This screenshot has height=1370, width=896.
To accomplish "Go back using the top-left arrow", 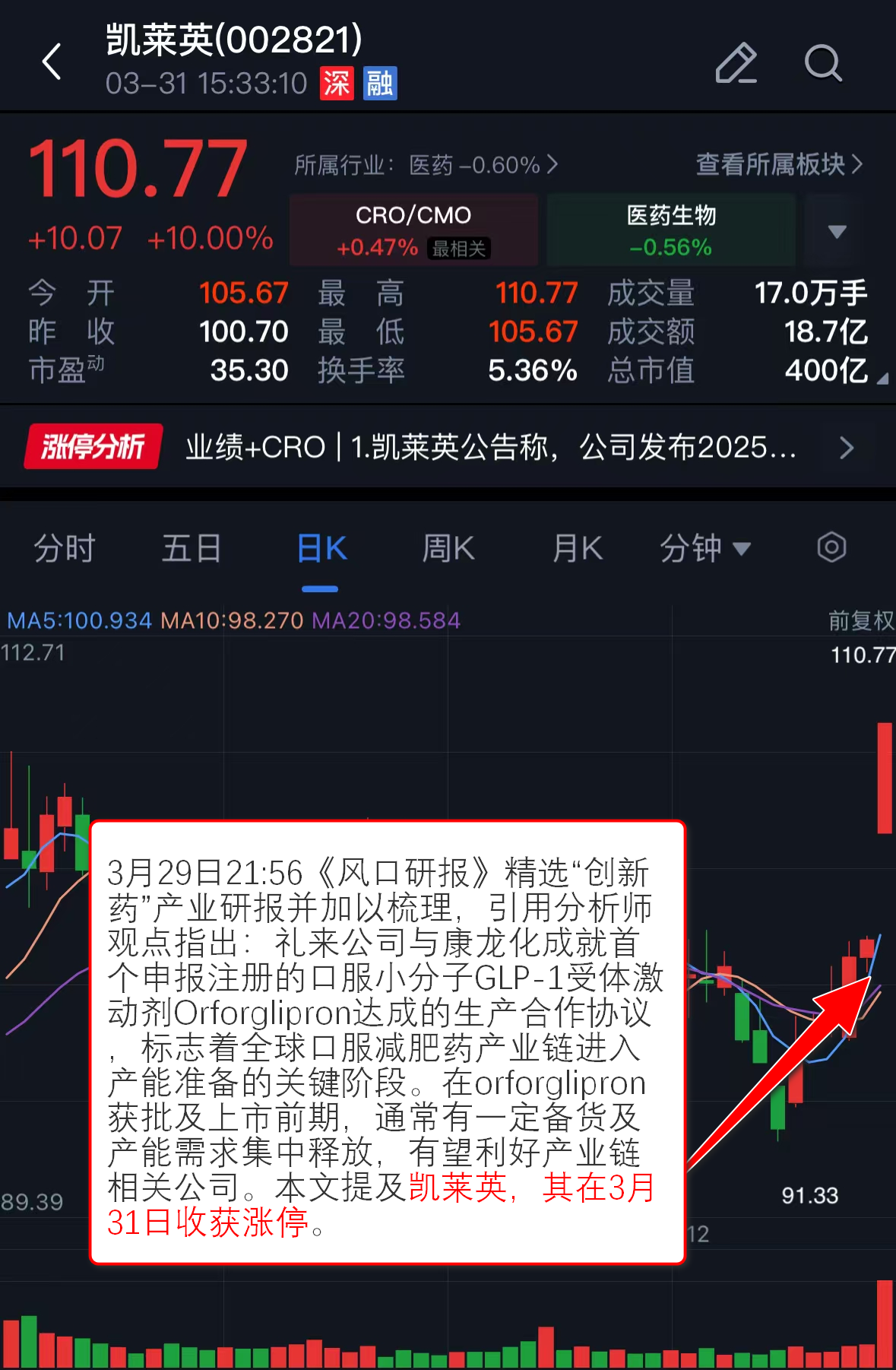I will click(x=52, y=62).
